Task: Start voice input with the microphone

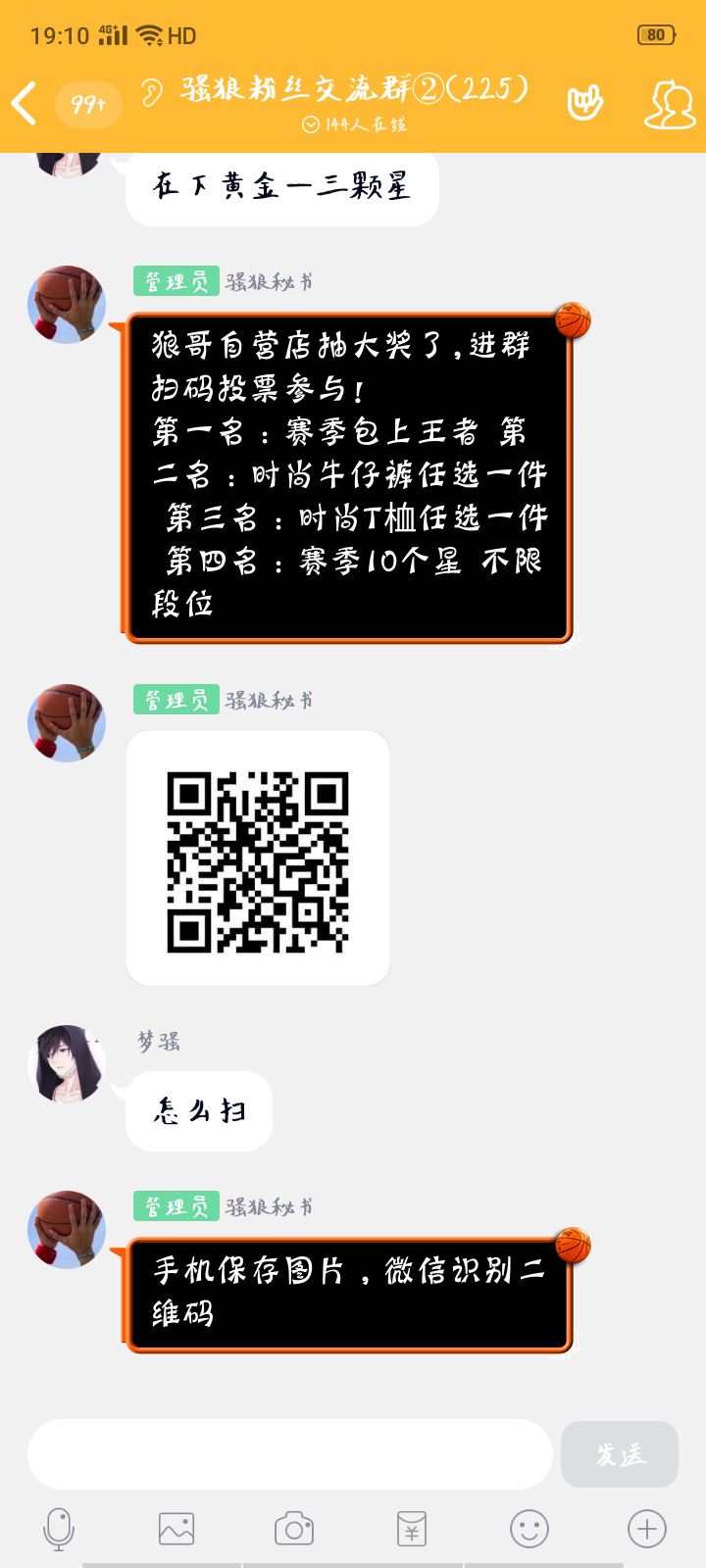Action: [x=59, y=1529]
